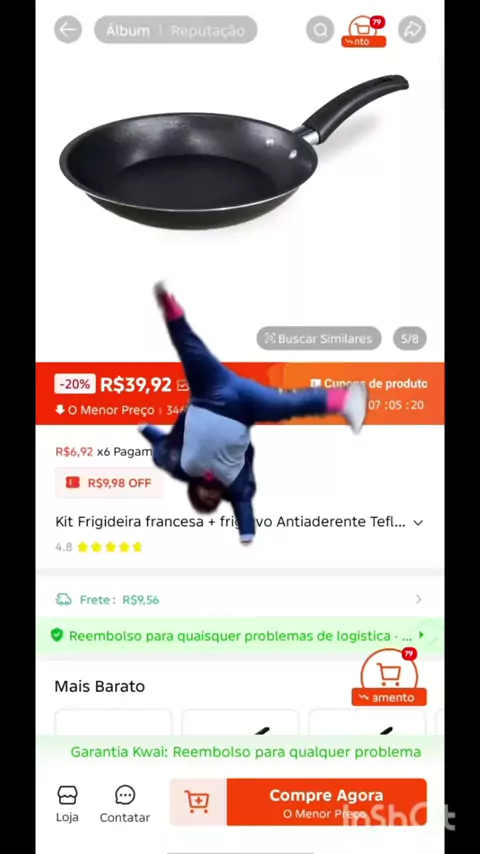Switch to the Reputação tab
This screenshot has width=480, height=854.
coord(208,30)
